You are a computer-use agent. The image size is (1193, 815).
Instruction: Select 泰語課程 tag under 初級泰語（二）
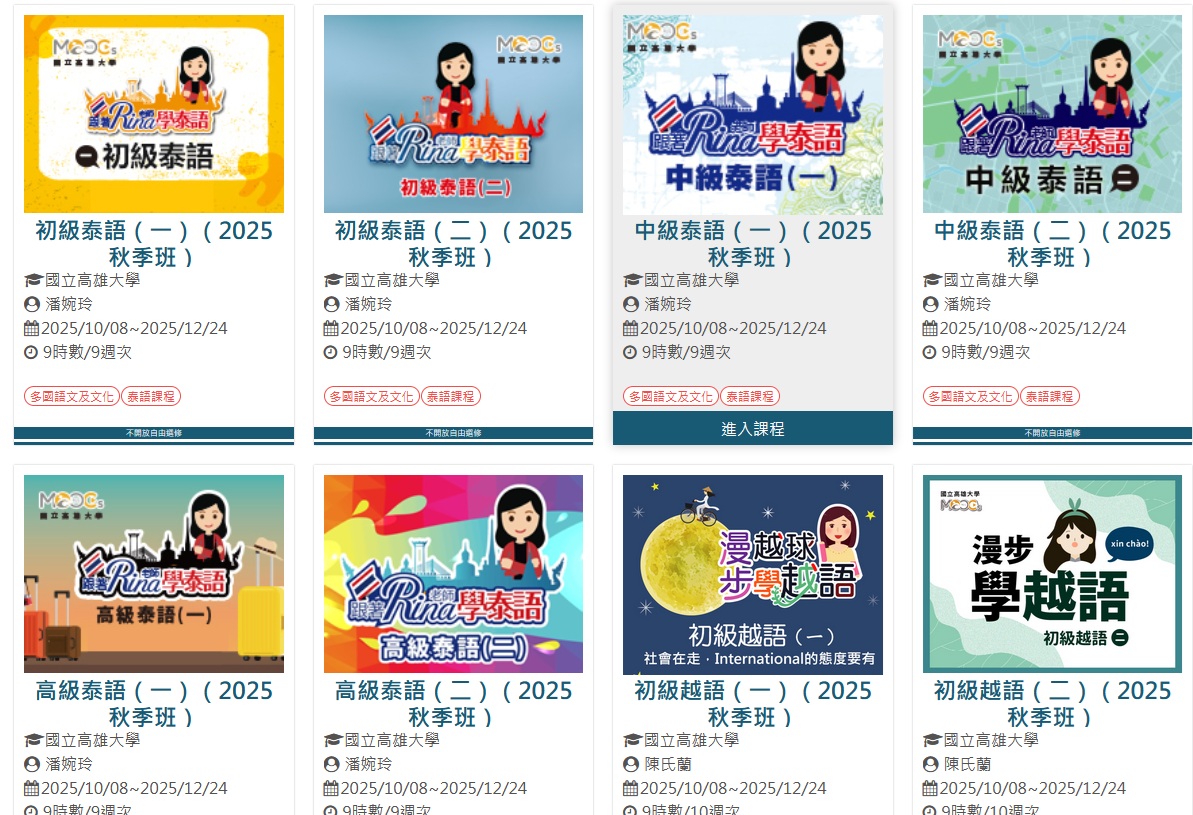point(450,396)
